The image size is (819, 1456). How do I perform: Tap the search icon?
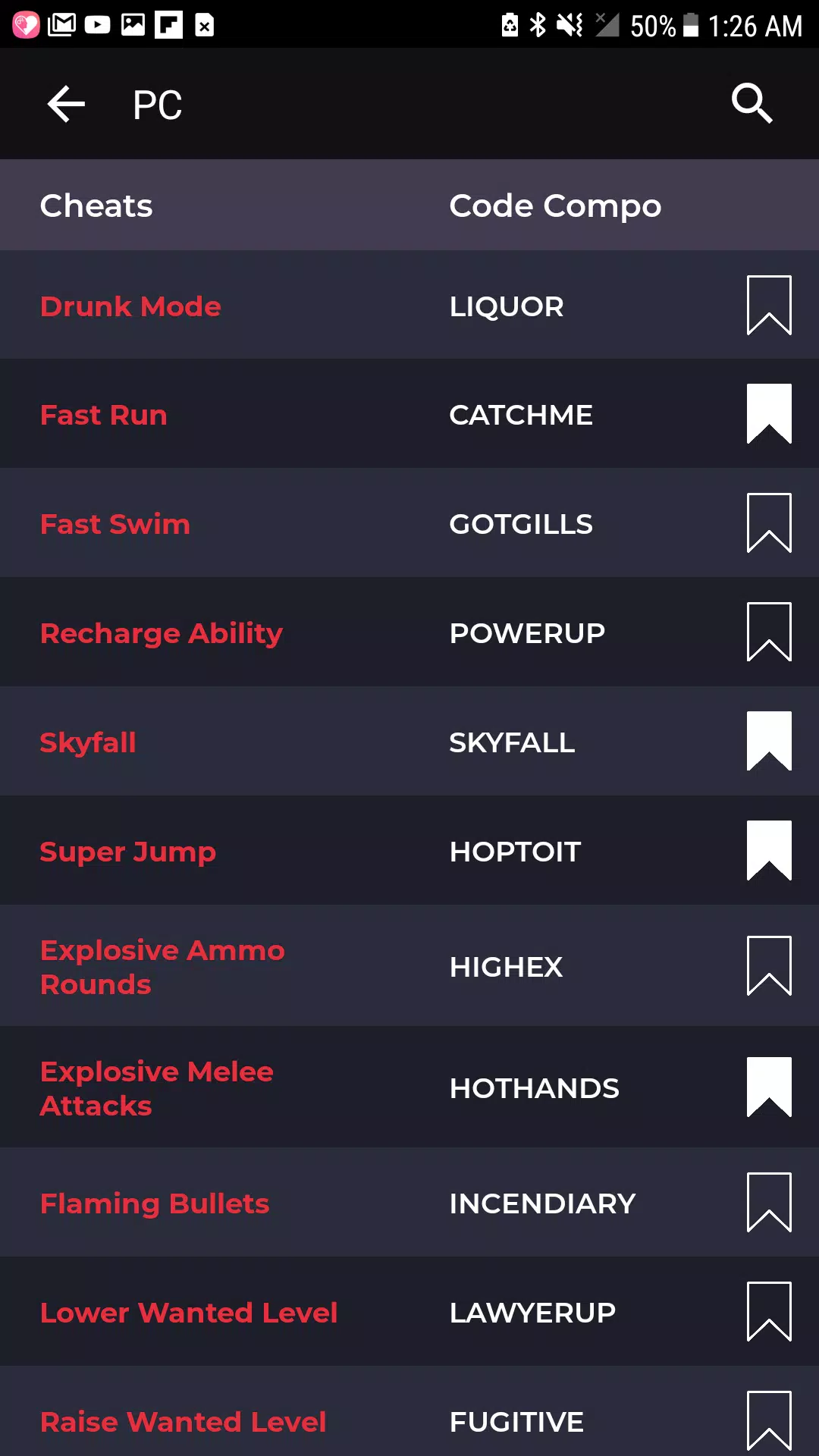click(753, 103)
